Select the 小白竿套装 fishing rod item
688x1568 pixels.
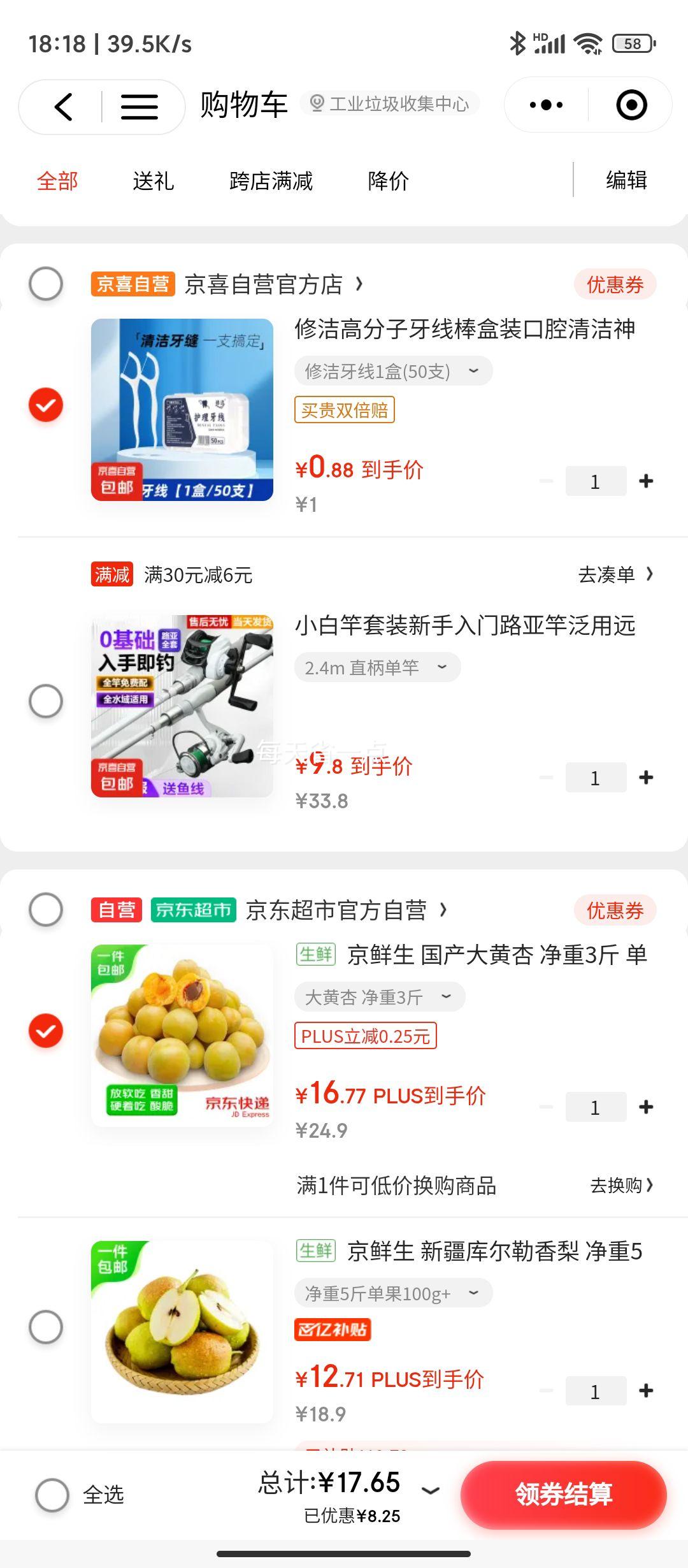pyautogui.click(x=46, y=701)
